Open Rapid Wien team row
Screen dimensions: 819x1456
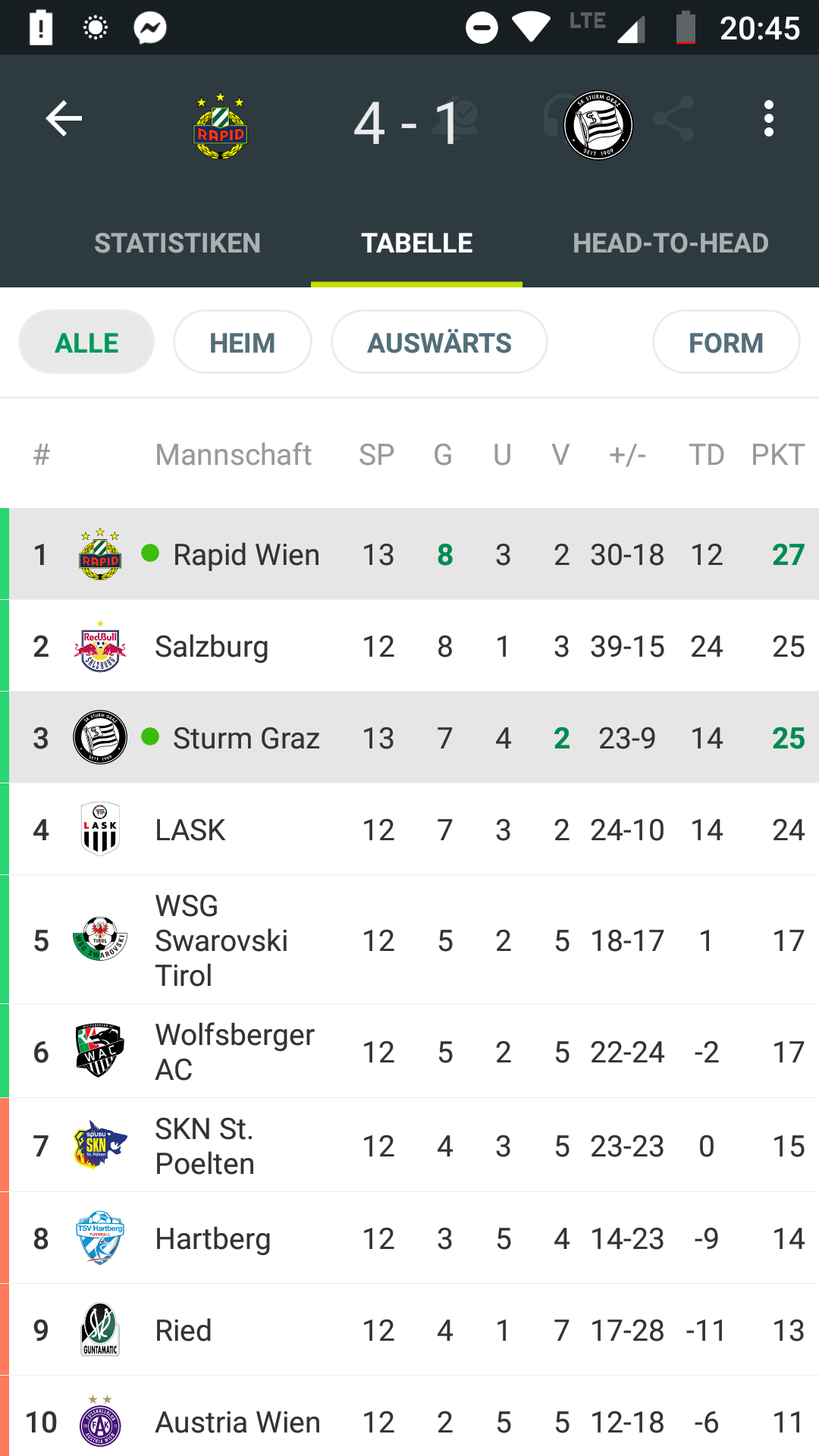coord(409,554)
